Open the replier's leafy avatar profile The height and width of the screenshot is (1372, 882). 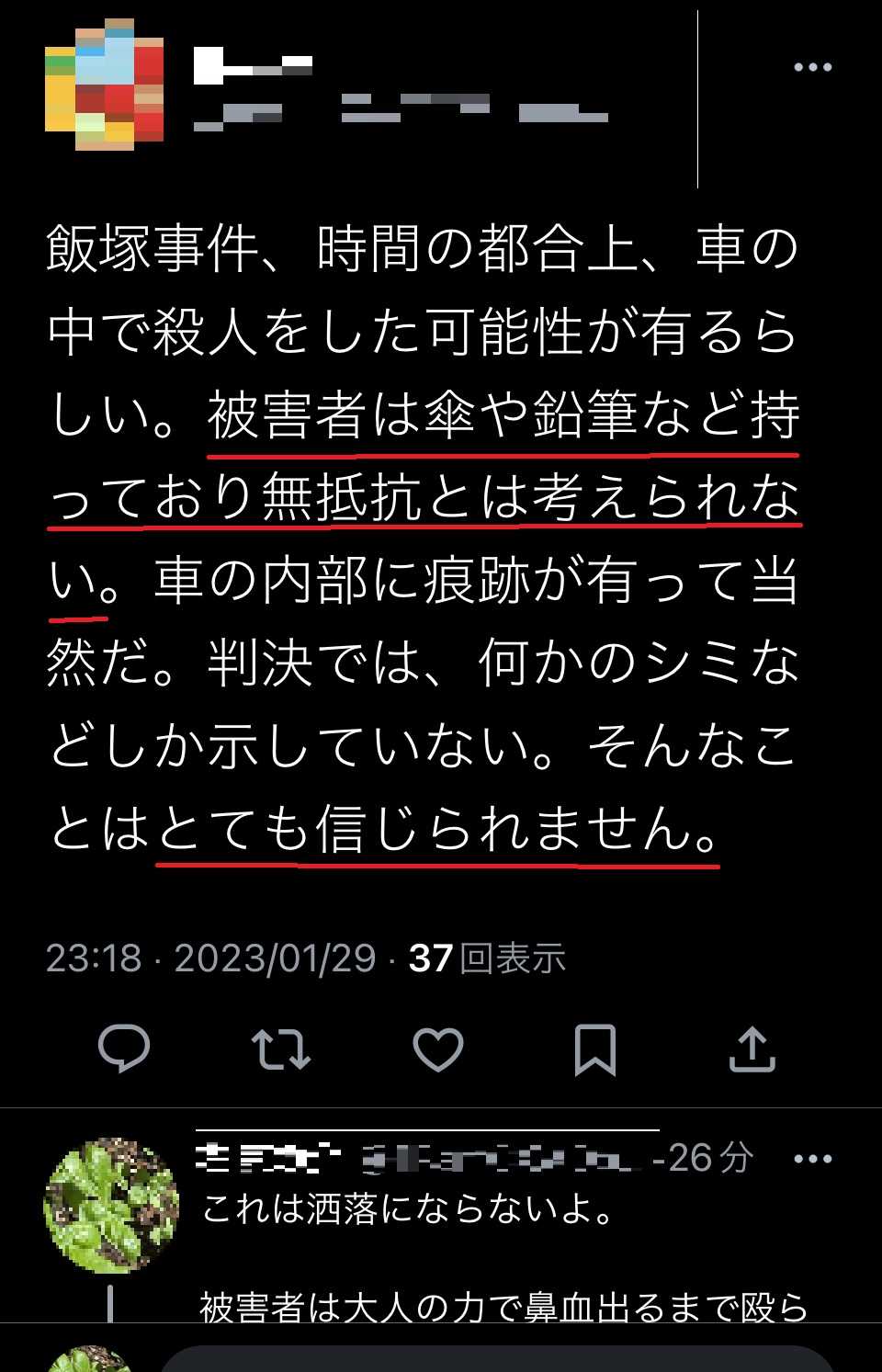click(x=112, y=1206)
